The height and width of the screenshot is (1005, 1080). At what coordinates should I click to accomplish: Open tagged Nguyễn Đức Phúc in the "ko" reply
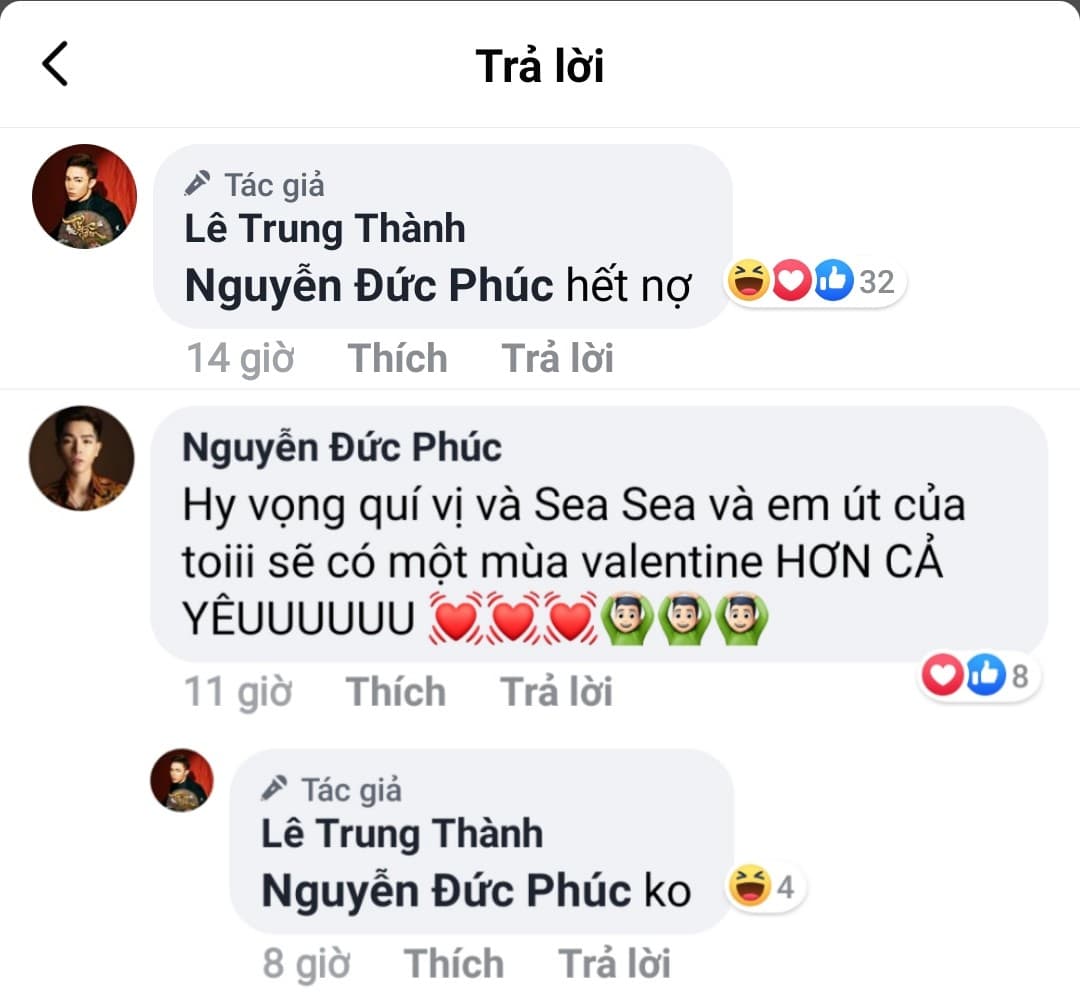(445, 891)
